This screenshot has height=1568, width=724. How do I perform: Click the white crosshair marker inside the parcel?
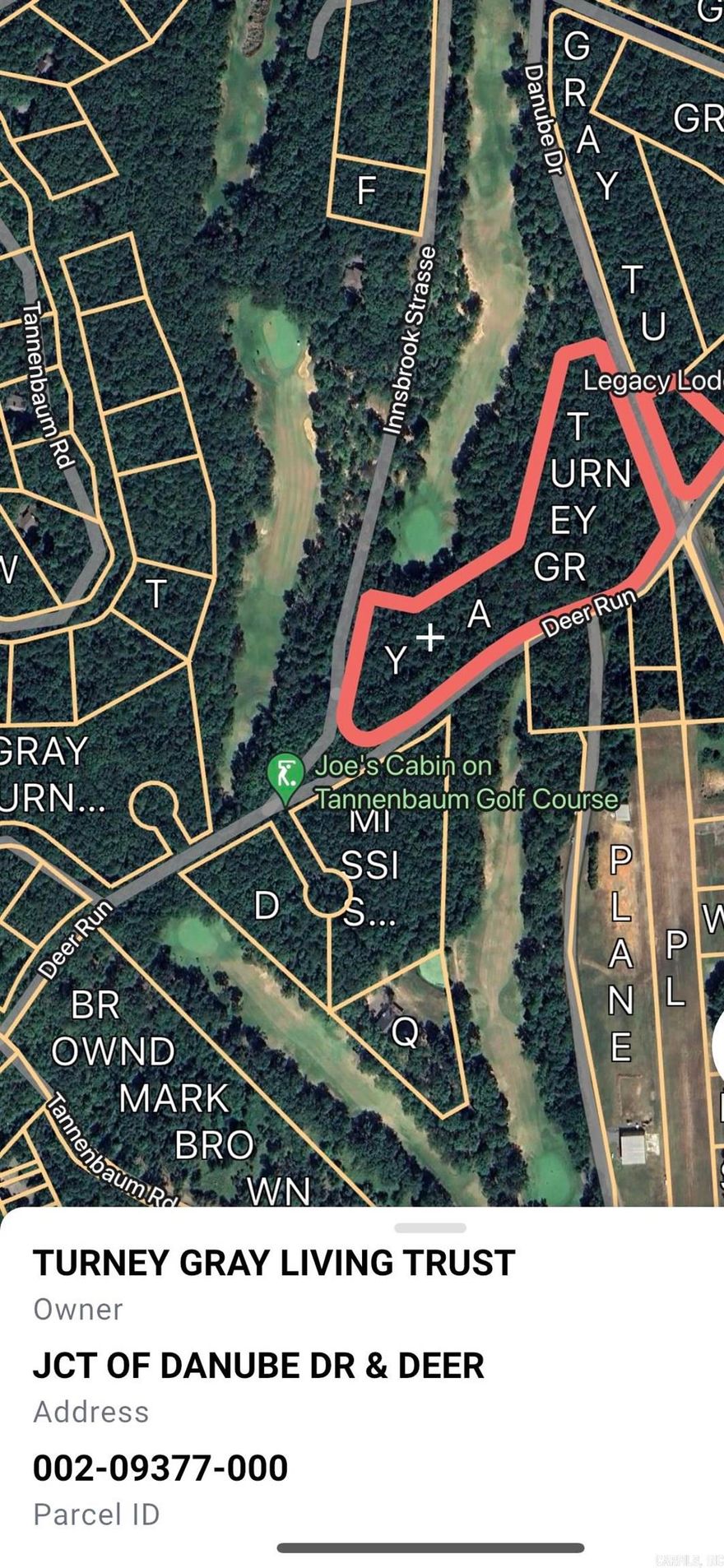point(431,638)
